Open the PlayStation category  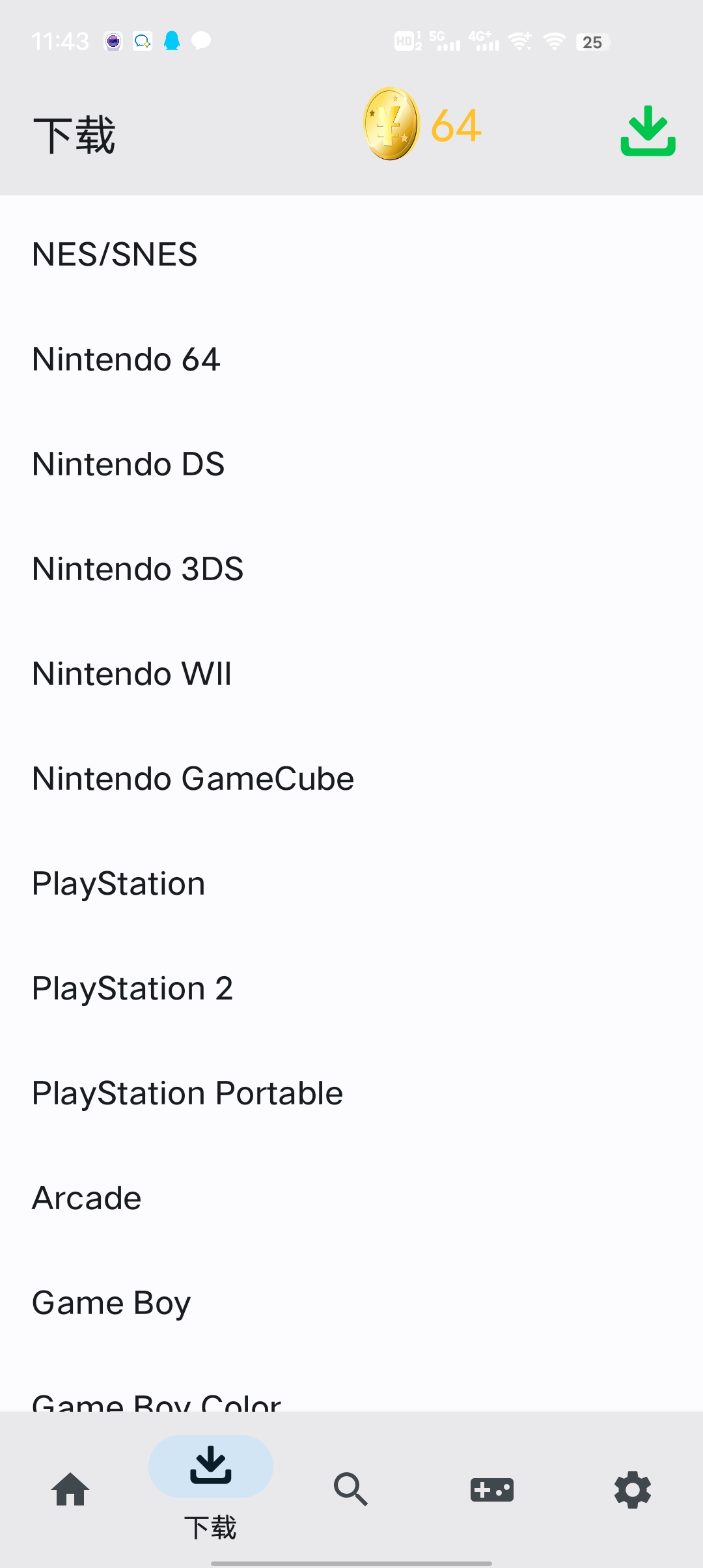(351, 883)
